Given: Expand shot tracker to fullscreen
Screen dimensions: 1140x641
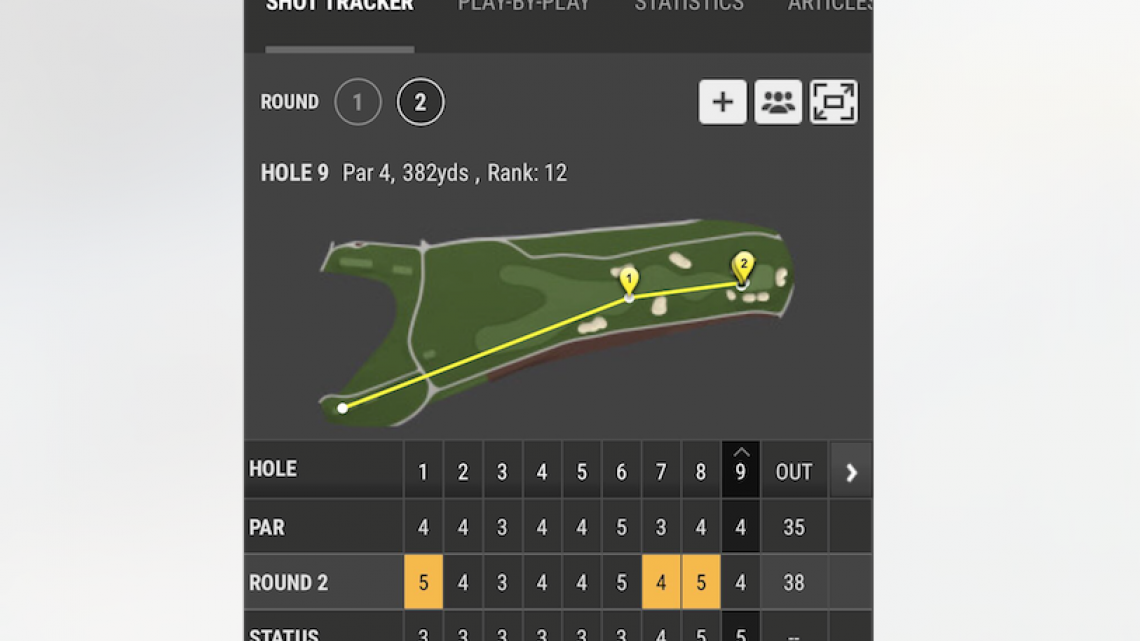Looking at the screenshot, I should (x=833, y=102).
